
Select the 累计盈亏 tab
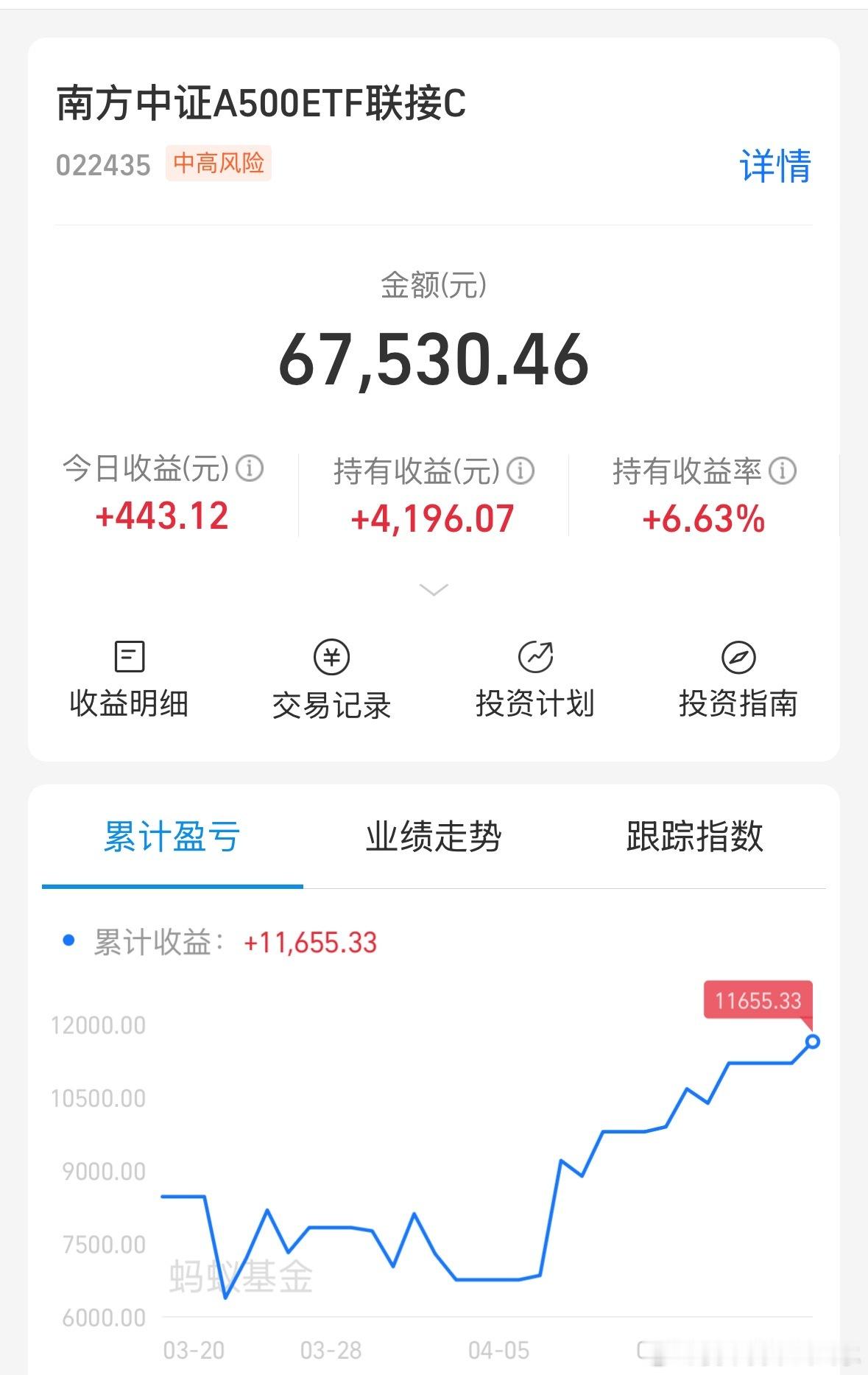(x=173, y=837)
